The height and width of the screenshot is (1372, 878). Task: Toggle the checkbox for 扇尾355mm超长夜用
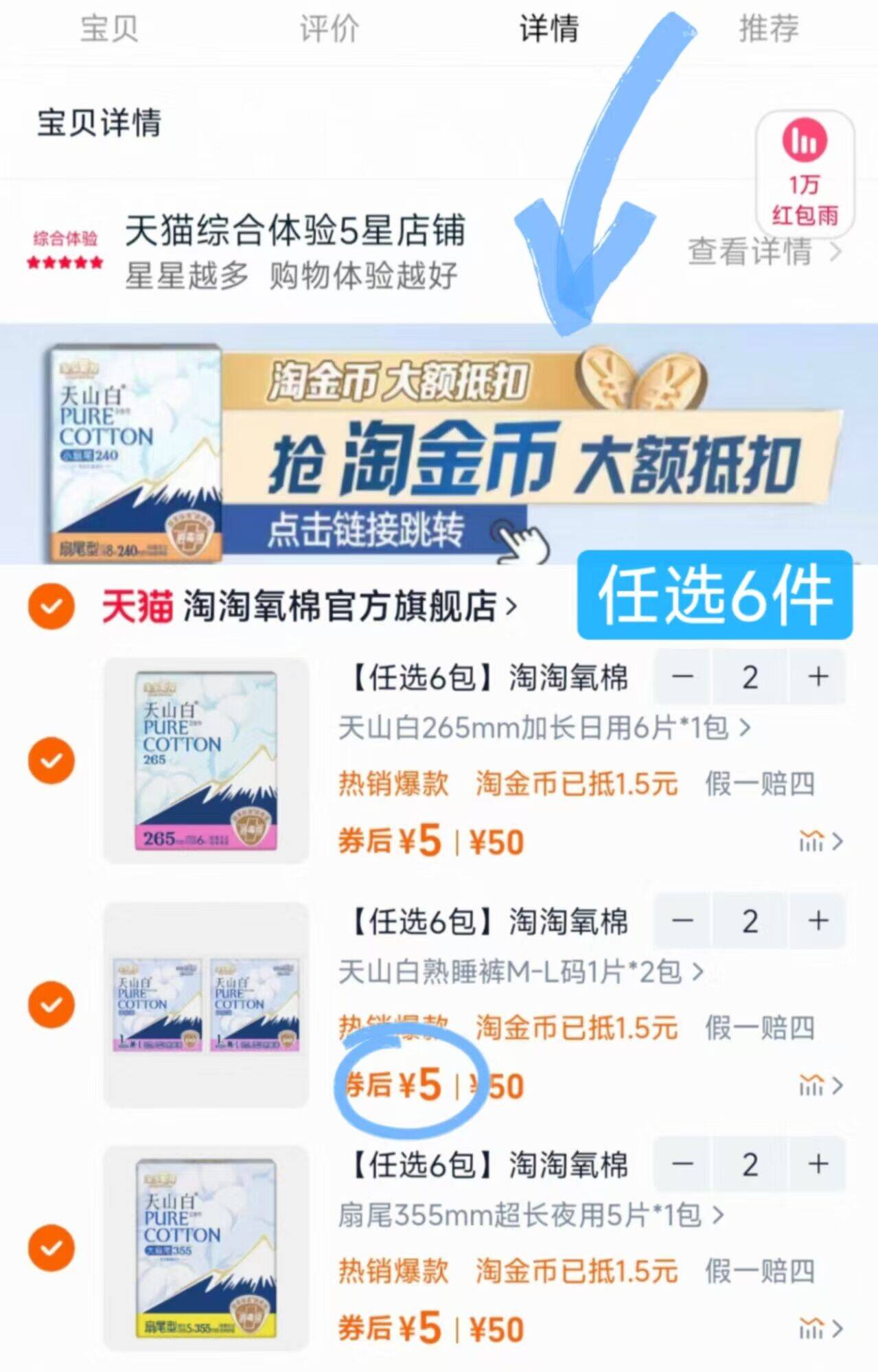coord(51,1248)
